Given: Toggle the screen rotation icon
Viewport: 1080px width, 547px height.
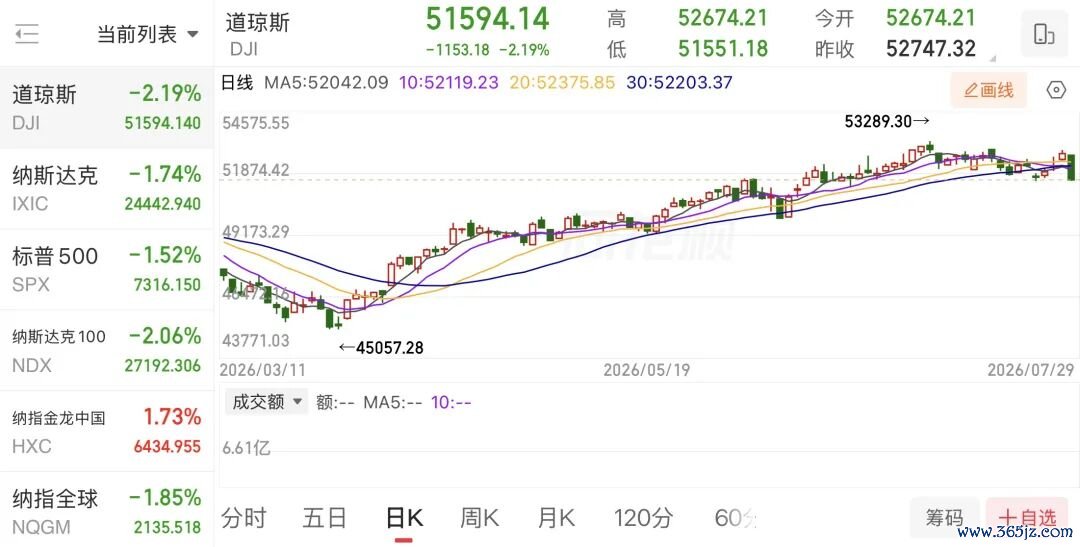Looking at the screenshot, I should click(x=1044, y=34).
